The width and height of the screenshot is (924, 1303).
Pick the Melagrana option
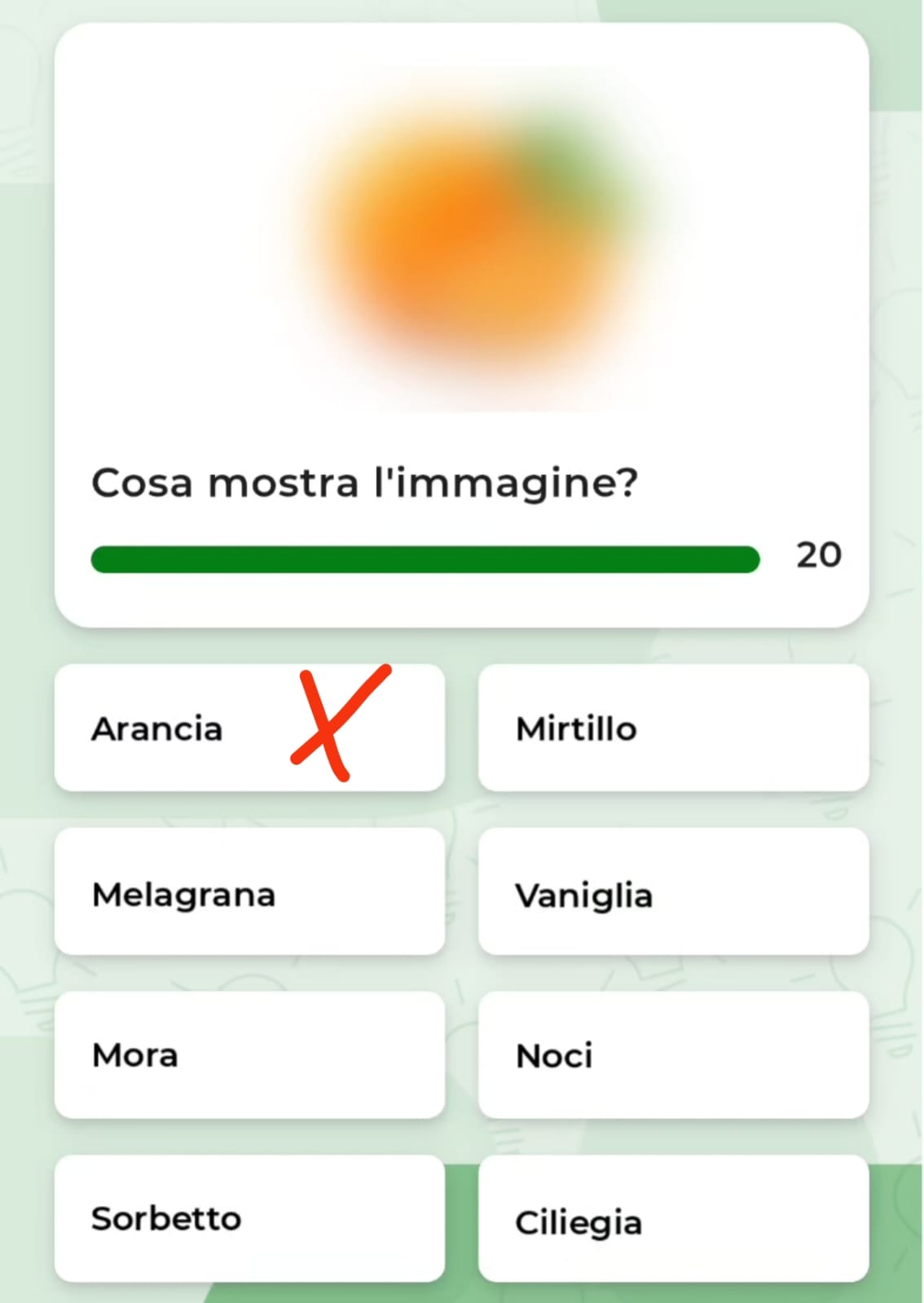pos(249,892)
